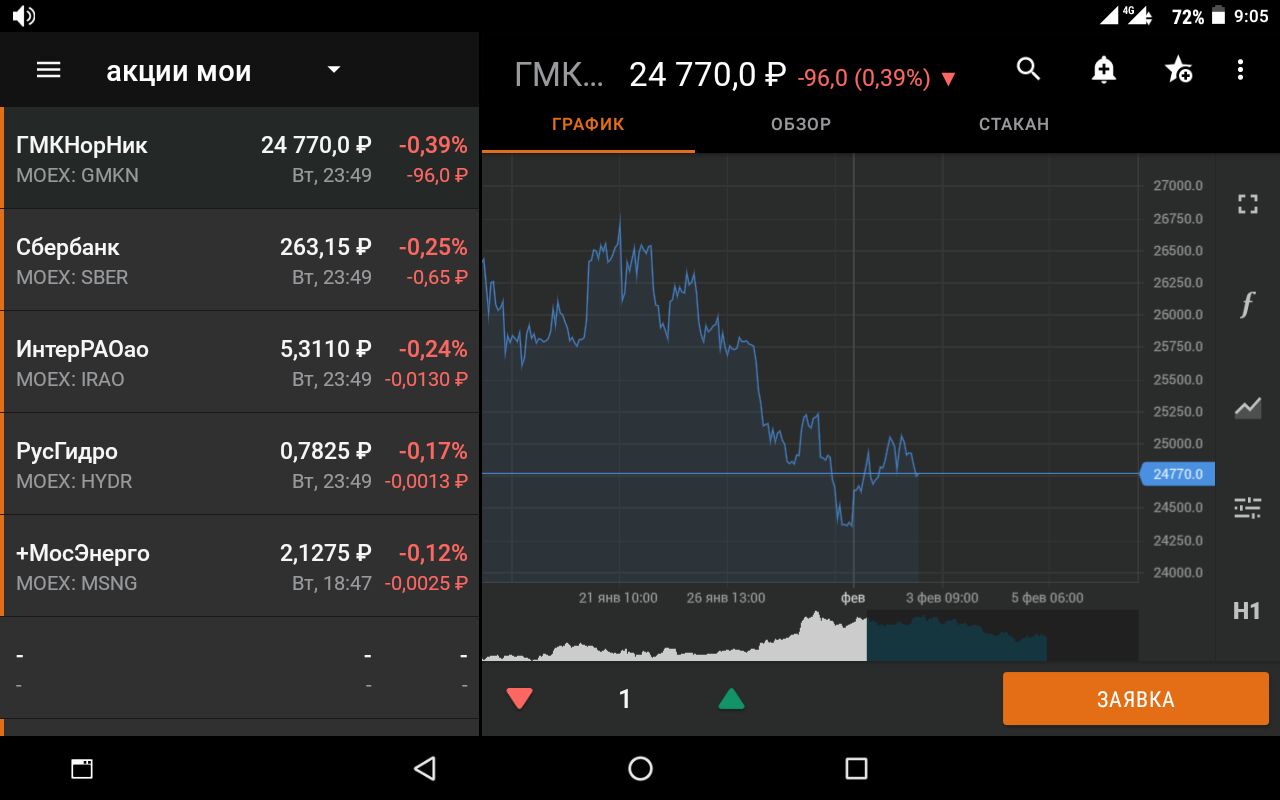Switch to the СТАКАН tab

(x=1014, y=124)
